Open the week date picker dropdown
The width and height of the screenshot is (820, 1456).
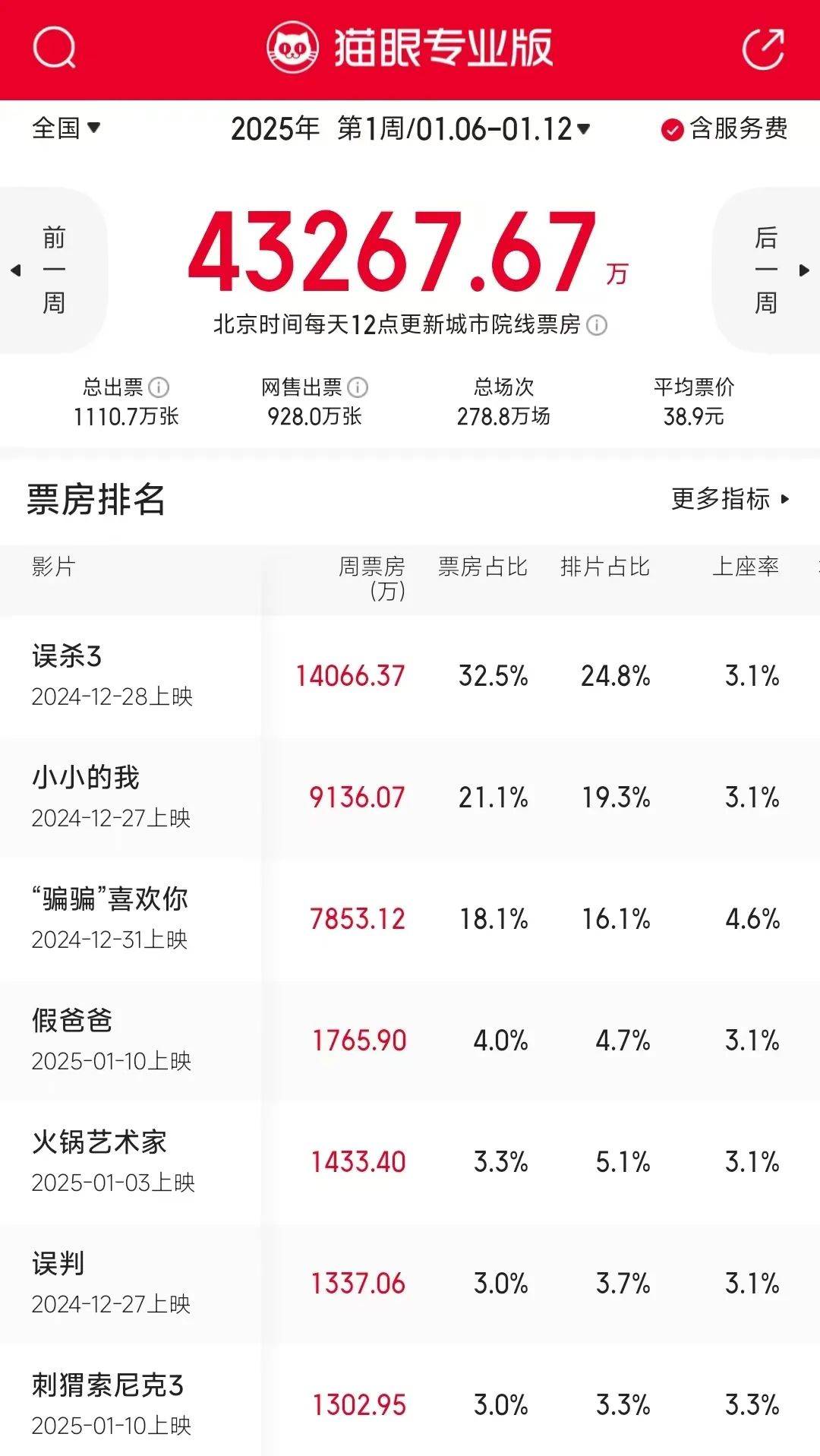tap(410, 128)
